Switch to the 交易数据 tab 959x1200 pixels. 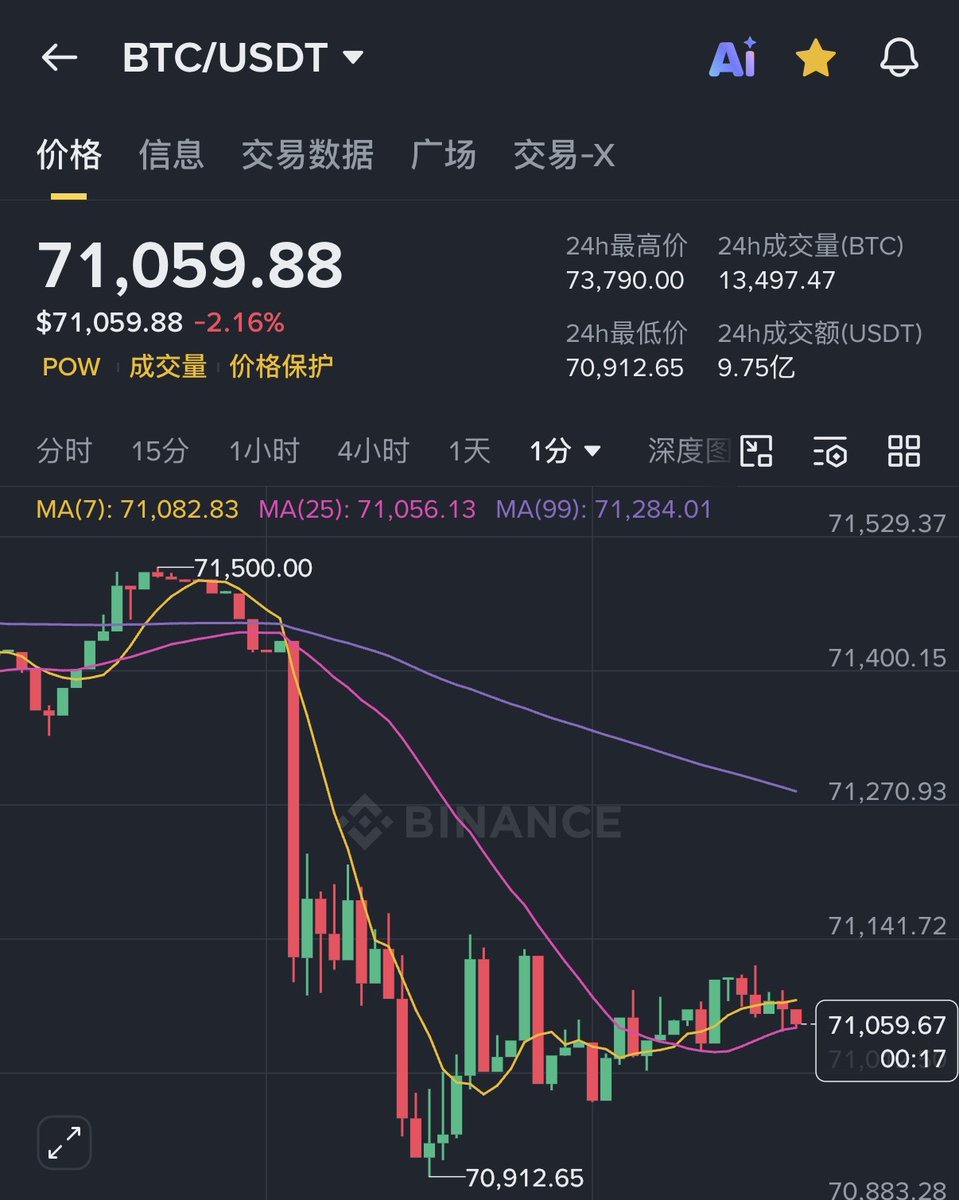pyautogui.click(x=307, y=155)
